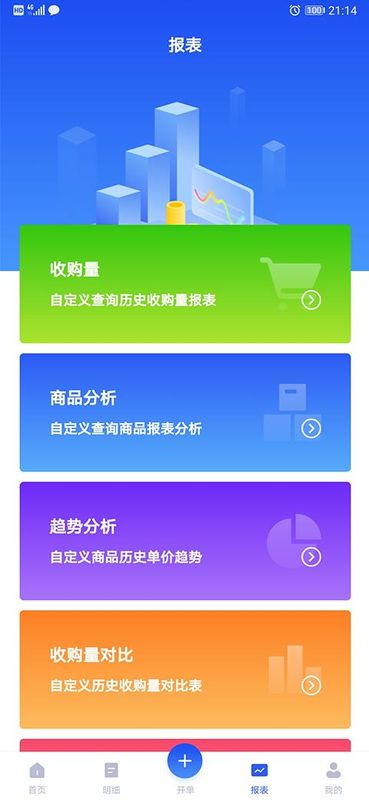The height and width of the screenshot is (800, 369).
Task: Open the 收购量 report card
Action: coord(185,284)
